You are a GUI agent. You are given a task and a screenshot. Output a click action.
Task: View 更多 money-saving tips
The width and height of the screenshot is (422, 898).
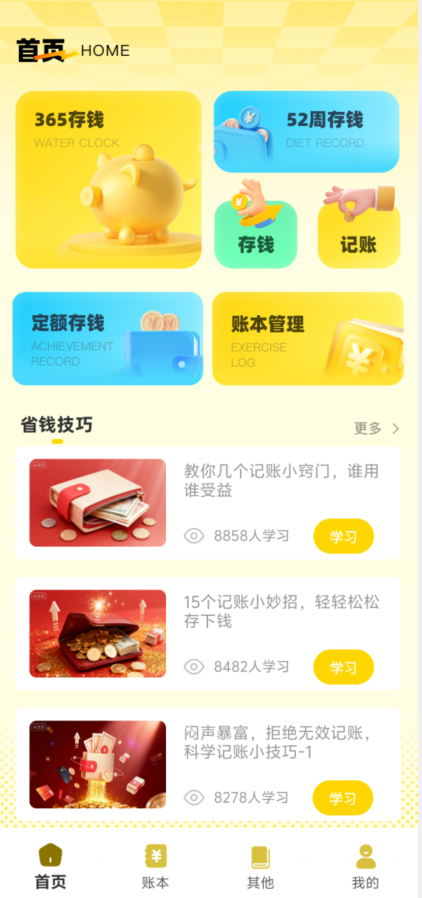coord(376,428)
